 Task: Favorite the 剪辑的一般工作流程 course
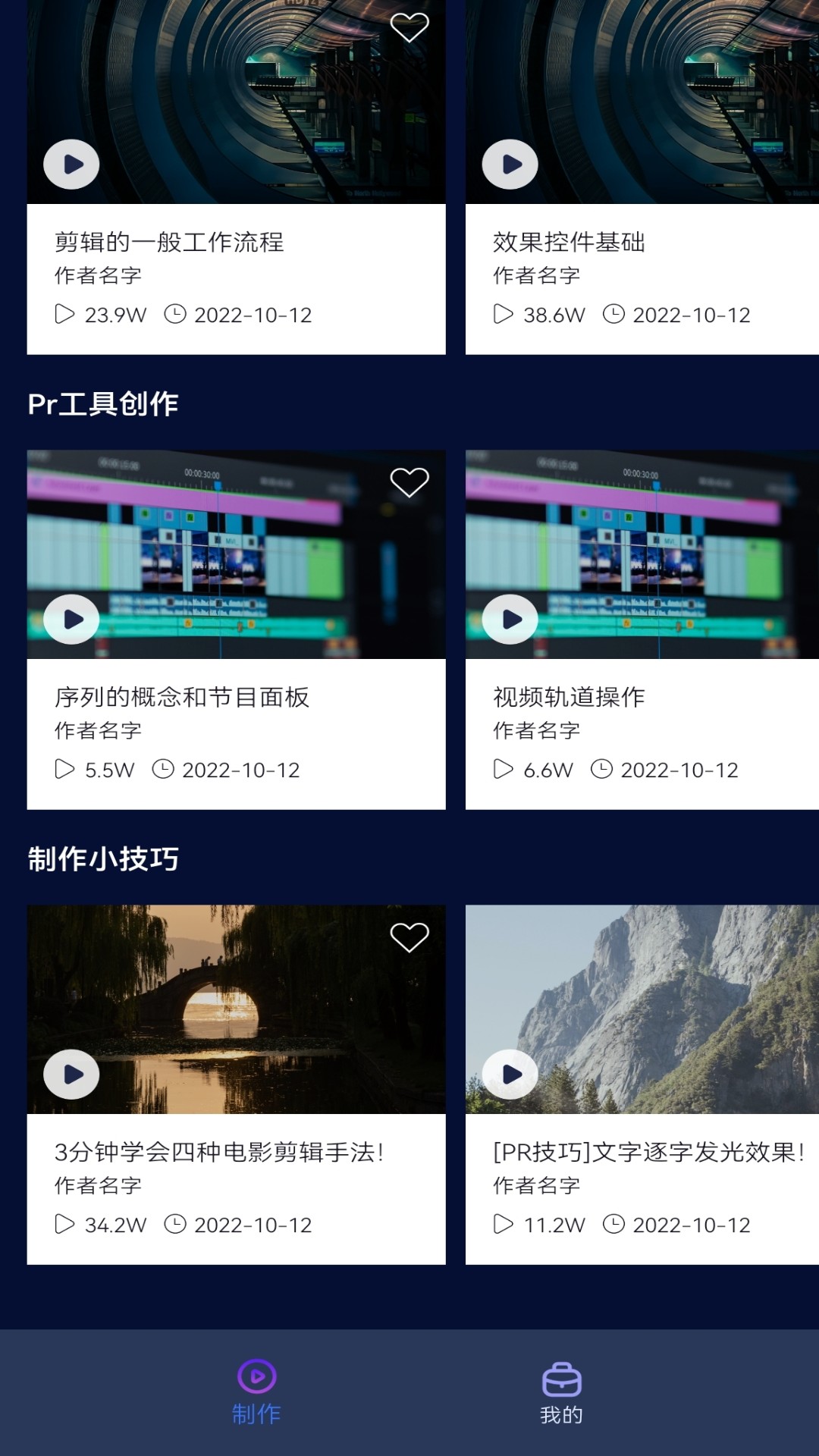point(409,27)
